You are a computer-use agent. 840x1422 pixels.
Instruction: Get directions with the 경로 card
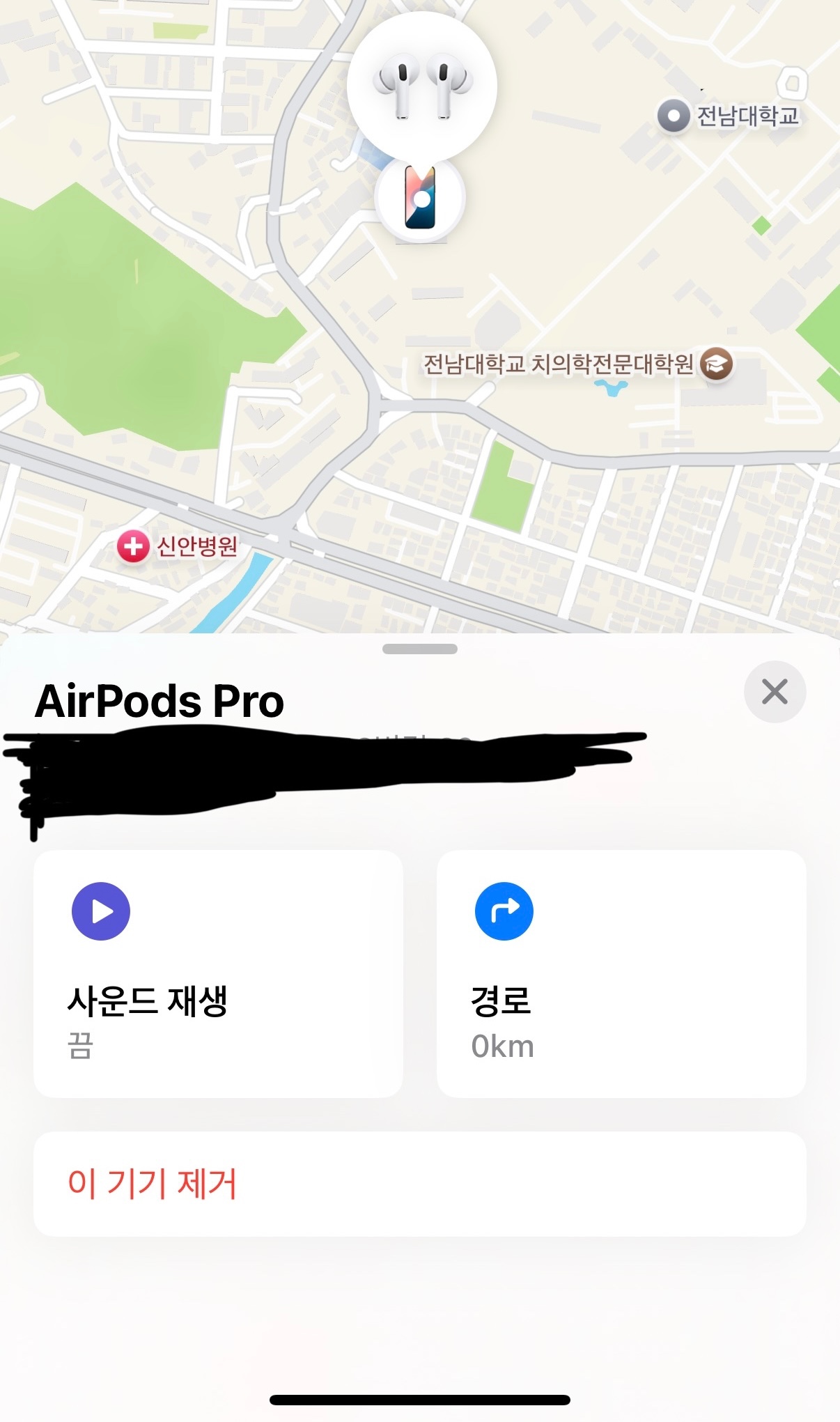tap(621, 973)
